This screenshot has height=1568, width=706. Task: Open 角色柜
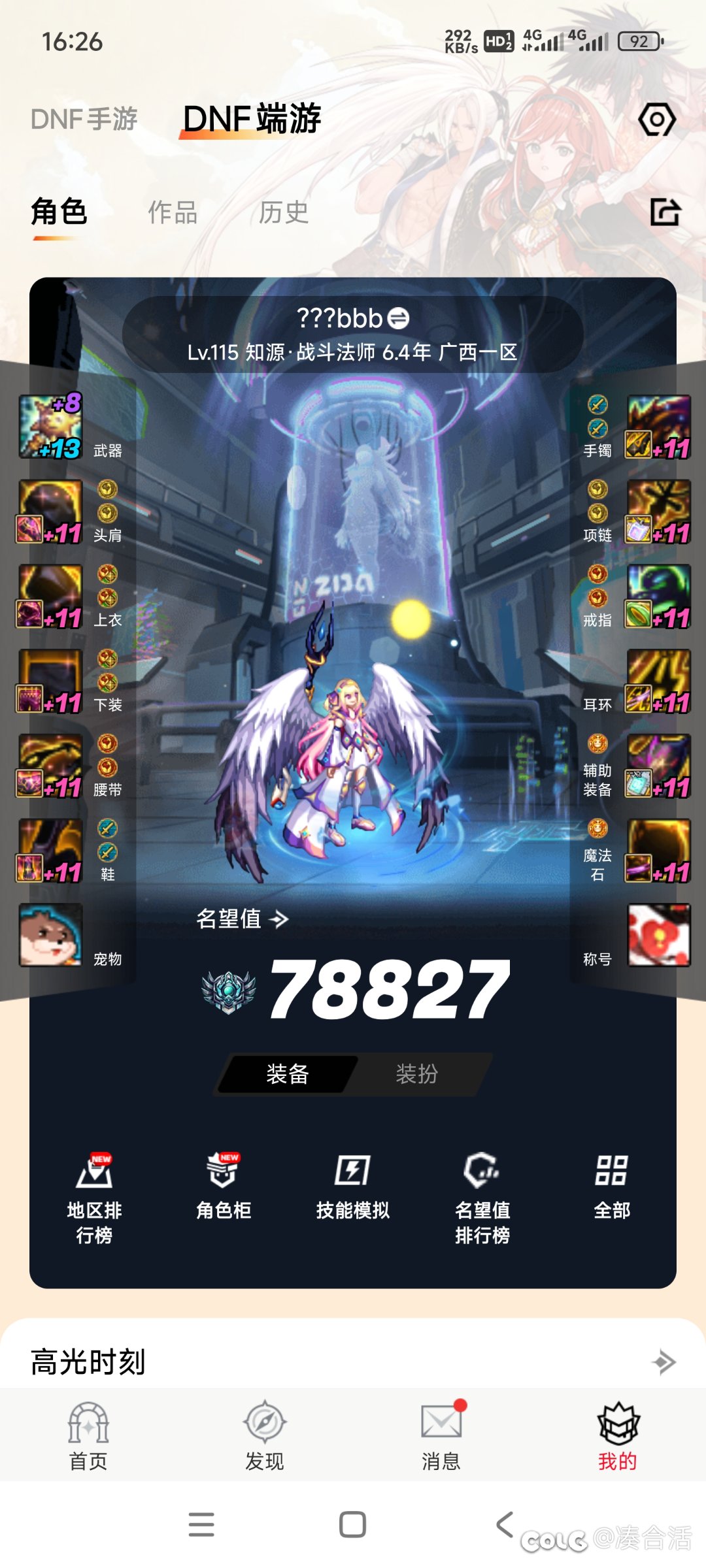[x=224, y=1188]
